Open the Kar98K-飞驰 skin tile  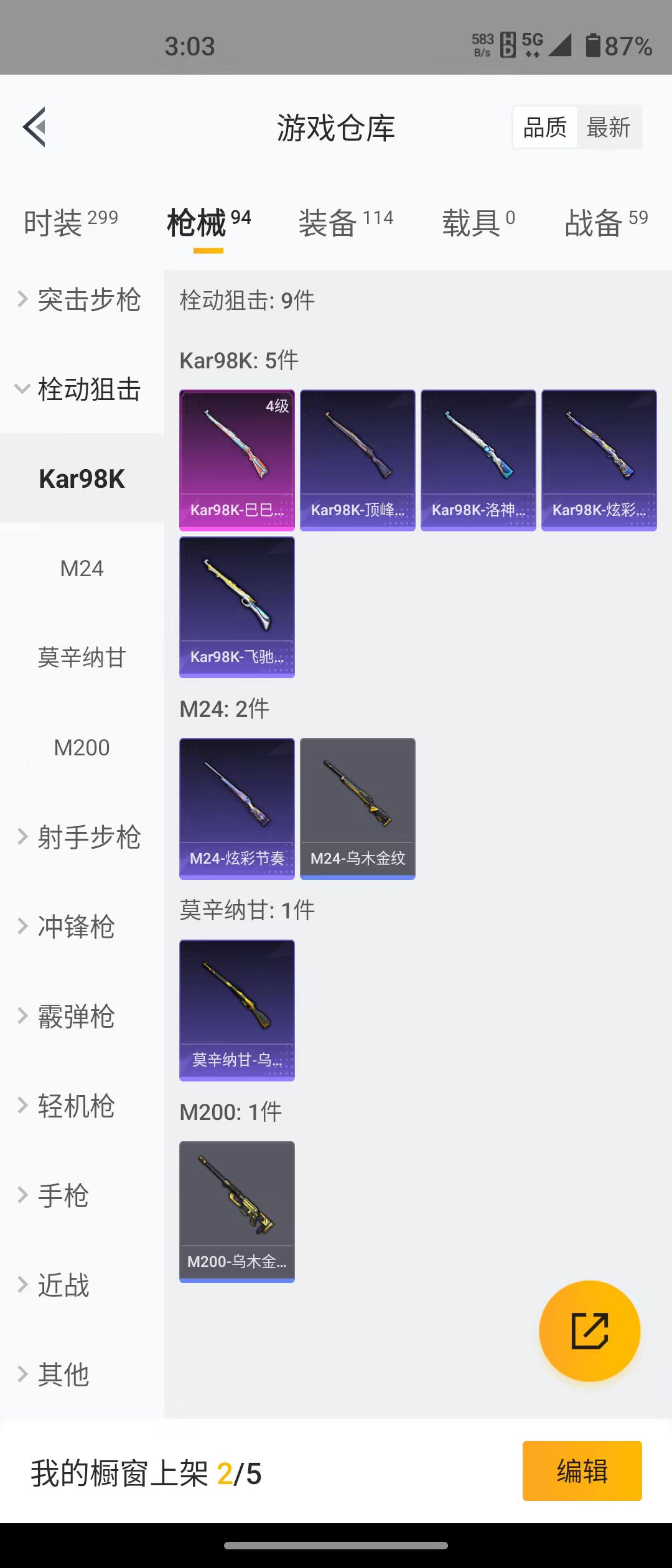point(236,607)
